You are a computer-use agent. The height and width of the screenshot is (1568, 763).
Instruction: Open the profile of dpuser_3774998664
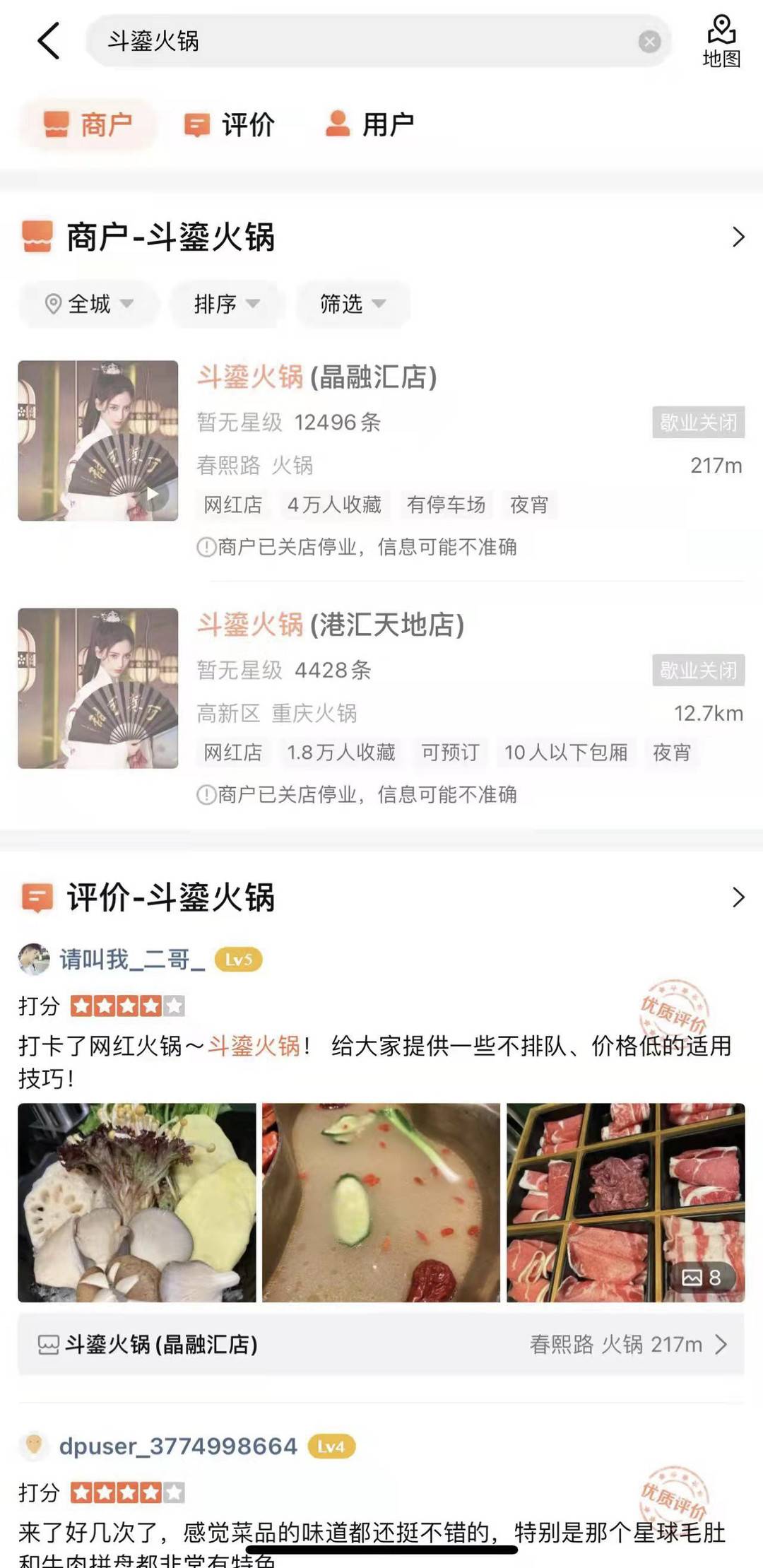177,1446
